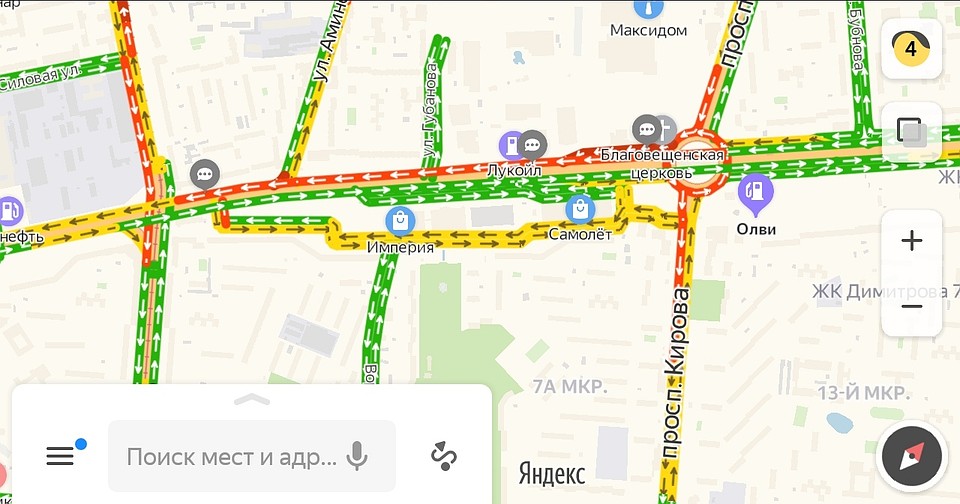Toggle the traffic level indicator
The image size is (960, 504).
point(911,48)
